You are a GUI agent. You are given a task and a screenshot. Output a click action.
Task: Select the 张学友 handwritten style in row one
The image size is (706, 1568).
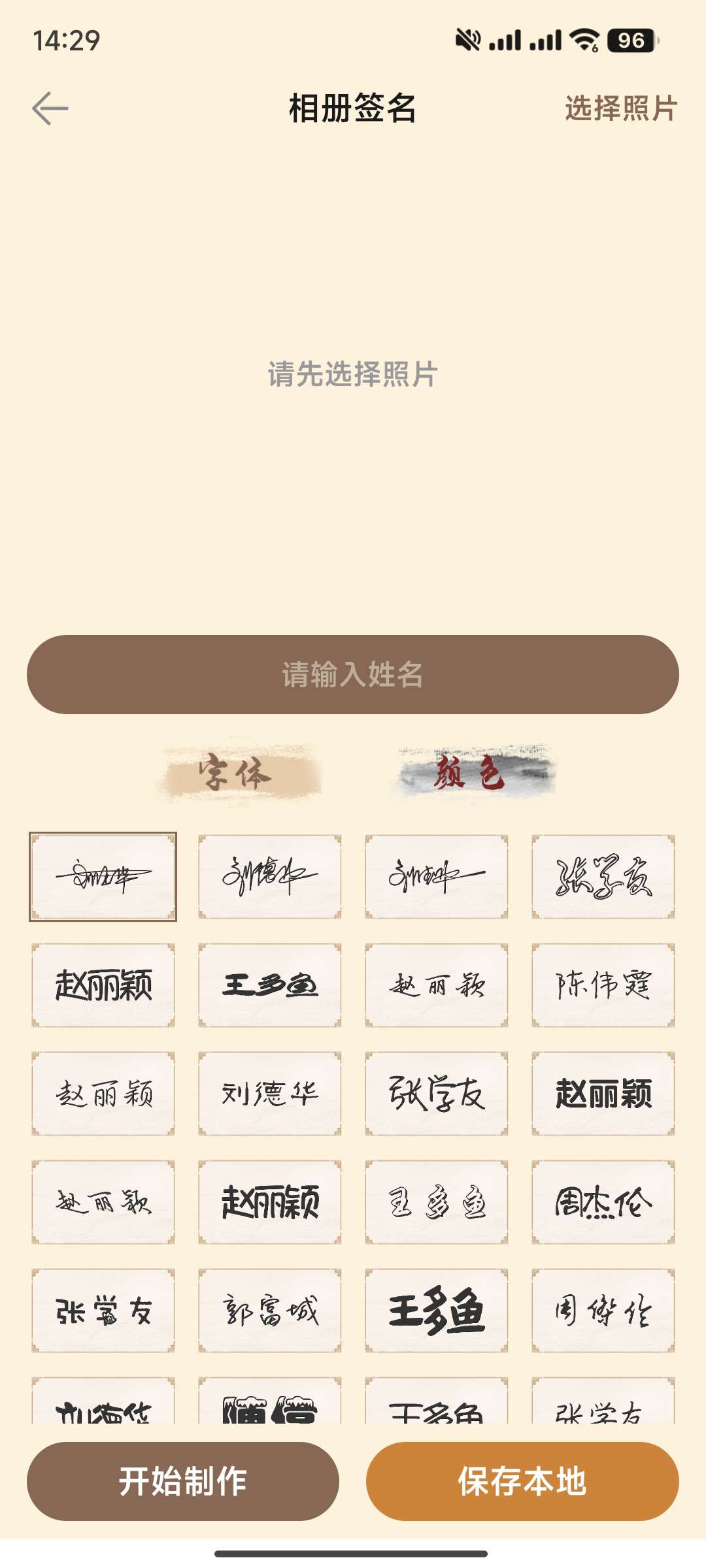point(603,877)
